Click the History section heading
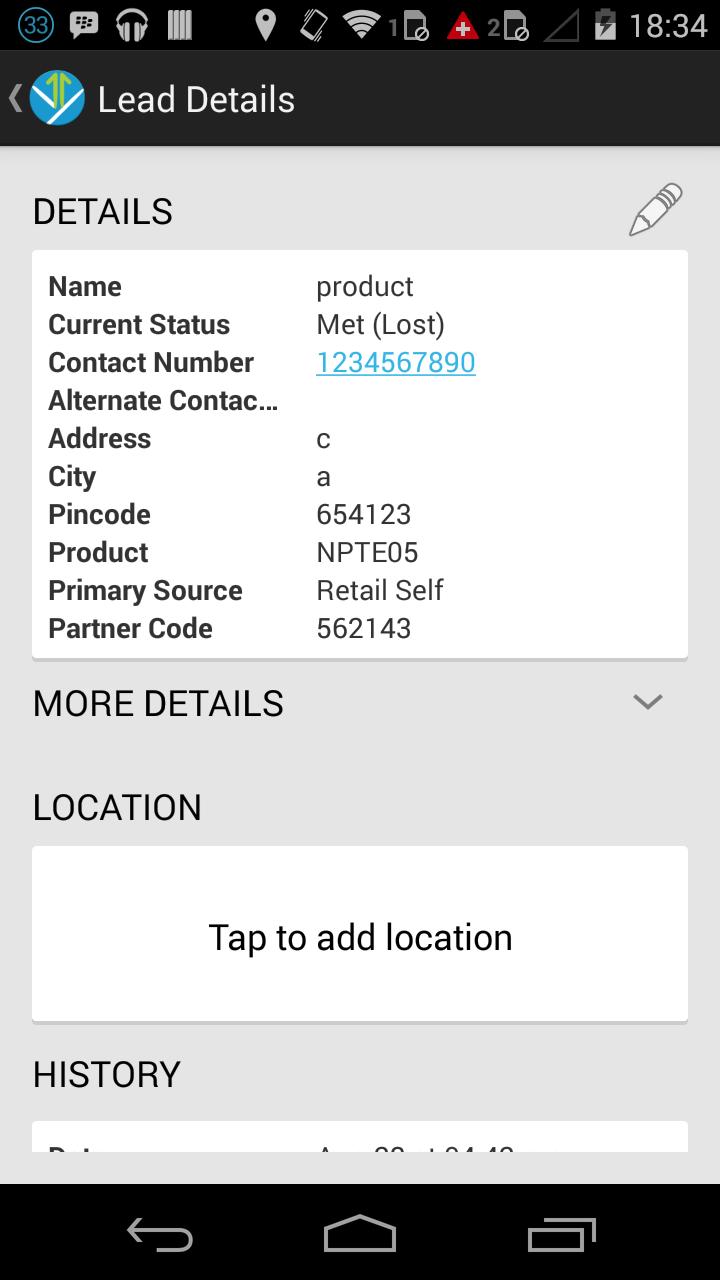The image size is (720, 1280). [106, 1073]
